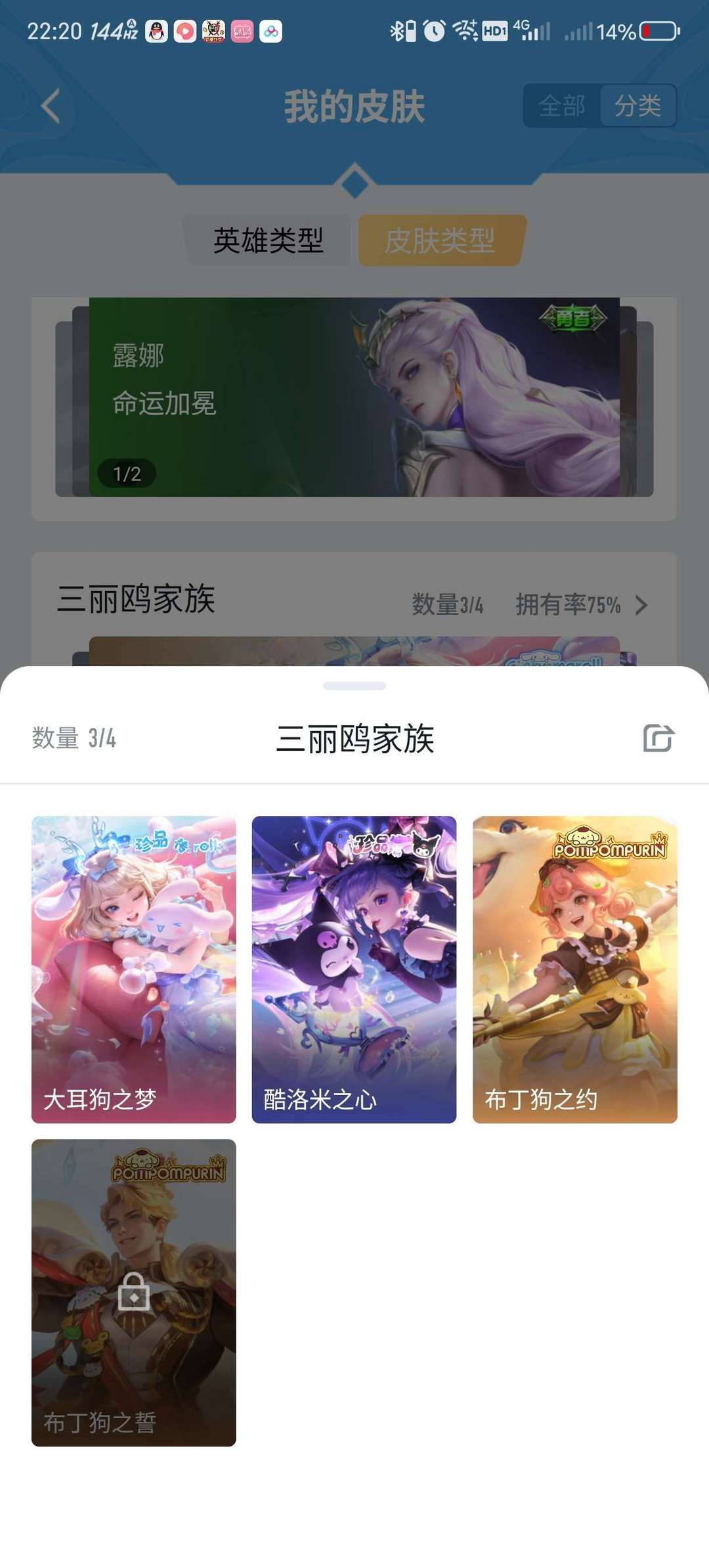Image resolution: width=709 pixels, height=1568 pixels.
Task: Tap the back arrow to leave 我的皮肤
Action: (x=51, y=107)
